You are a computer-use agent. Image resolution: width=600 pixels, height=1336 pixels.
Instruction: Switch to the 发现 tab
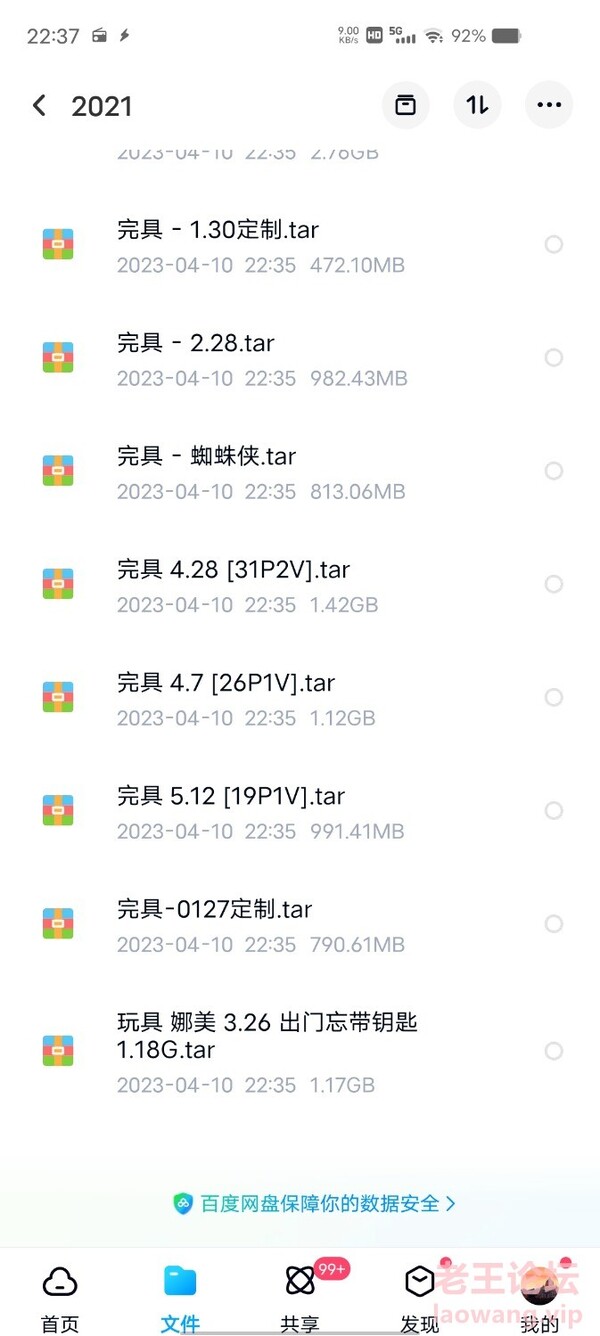pos(420,1297)
